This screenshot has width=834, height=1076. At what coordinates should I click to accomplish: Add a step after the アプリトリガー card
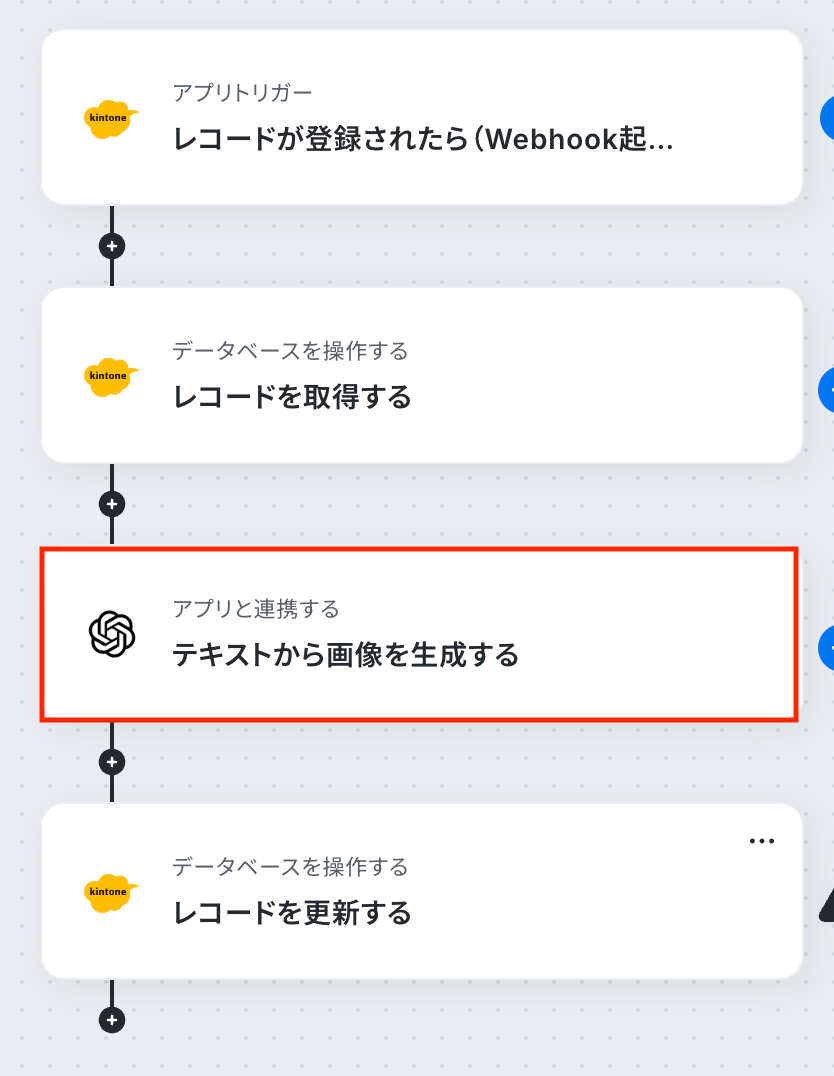coord(112,246)
